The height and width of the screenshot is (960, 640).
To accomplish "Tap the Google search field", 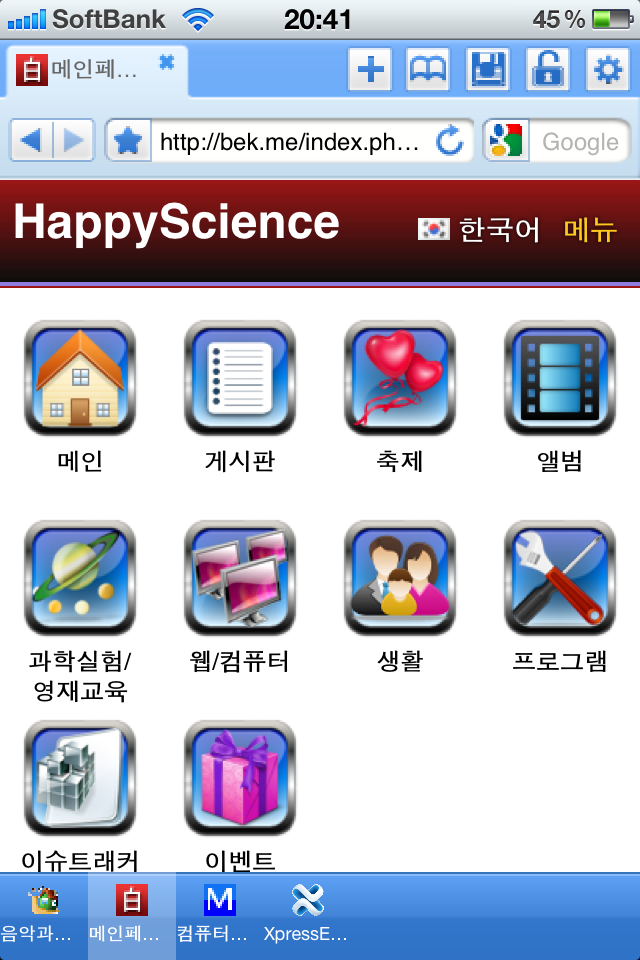I will [580, 142].
